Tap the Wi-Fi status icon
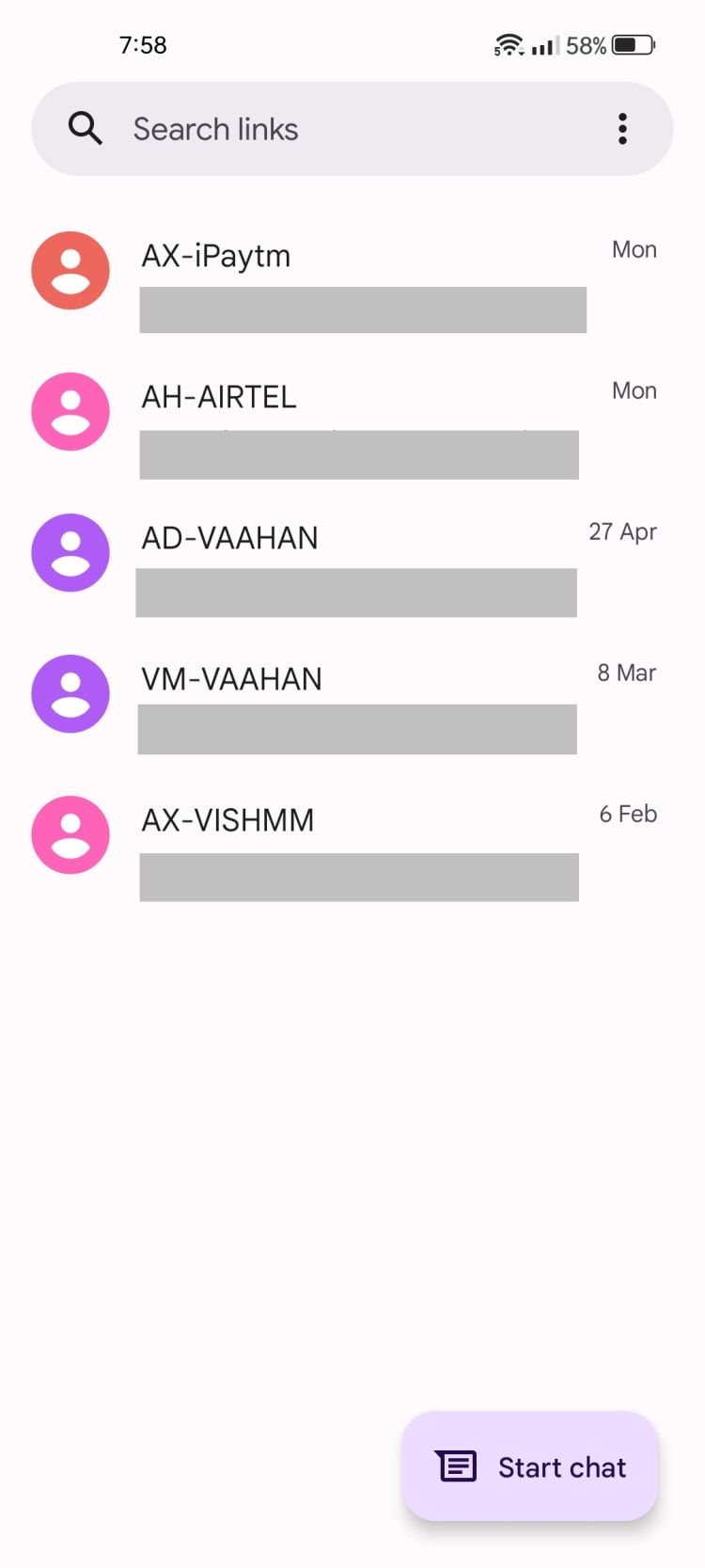The height and width of the screenshot is (1568, 705). point(508,43)
